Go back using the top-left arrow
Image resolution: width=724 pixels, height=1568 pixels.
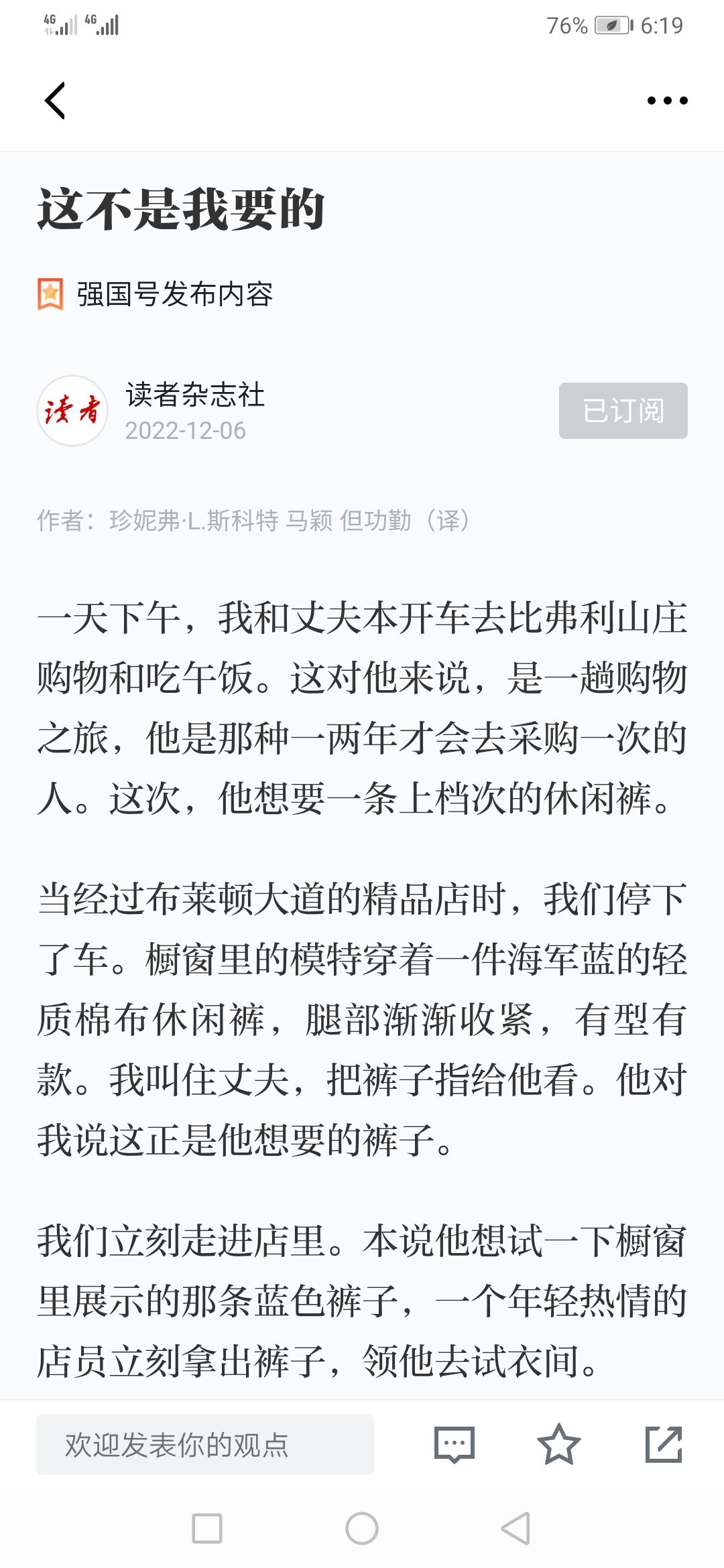tap(55, 101)
